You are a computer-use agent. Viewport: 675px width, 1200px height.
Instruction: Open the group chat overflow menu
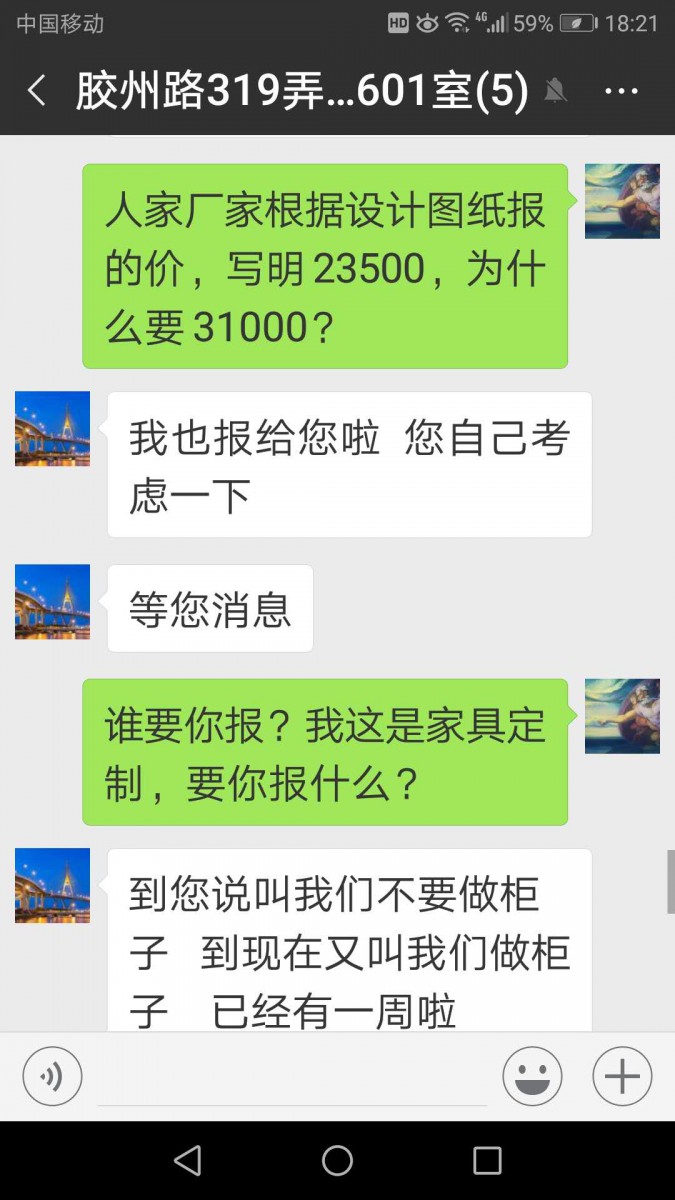[x=621, y=92]
